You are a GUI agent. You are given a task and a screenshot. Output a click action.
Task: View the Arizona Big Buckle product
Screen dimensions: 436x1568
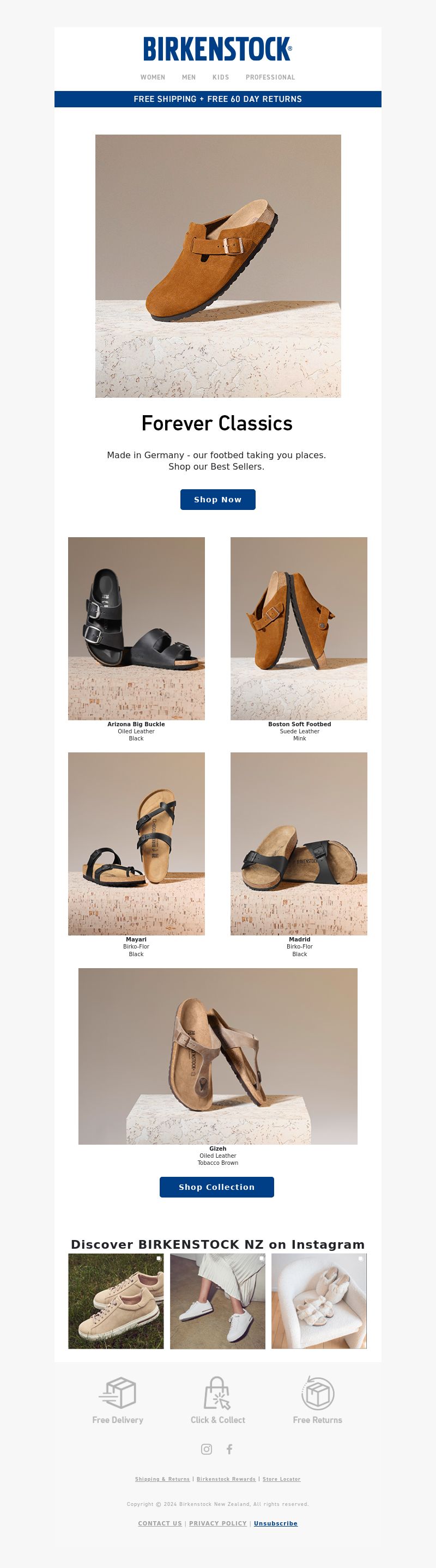(136, 628)
